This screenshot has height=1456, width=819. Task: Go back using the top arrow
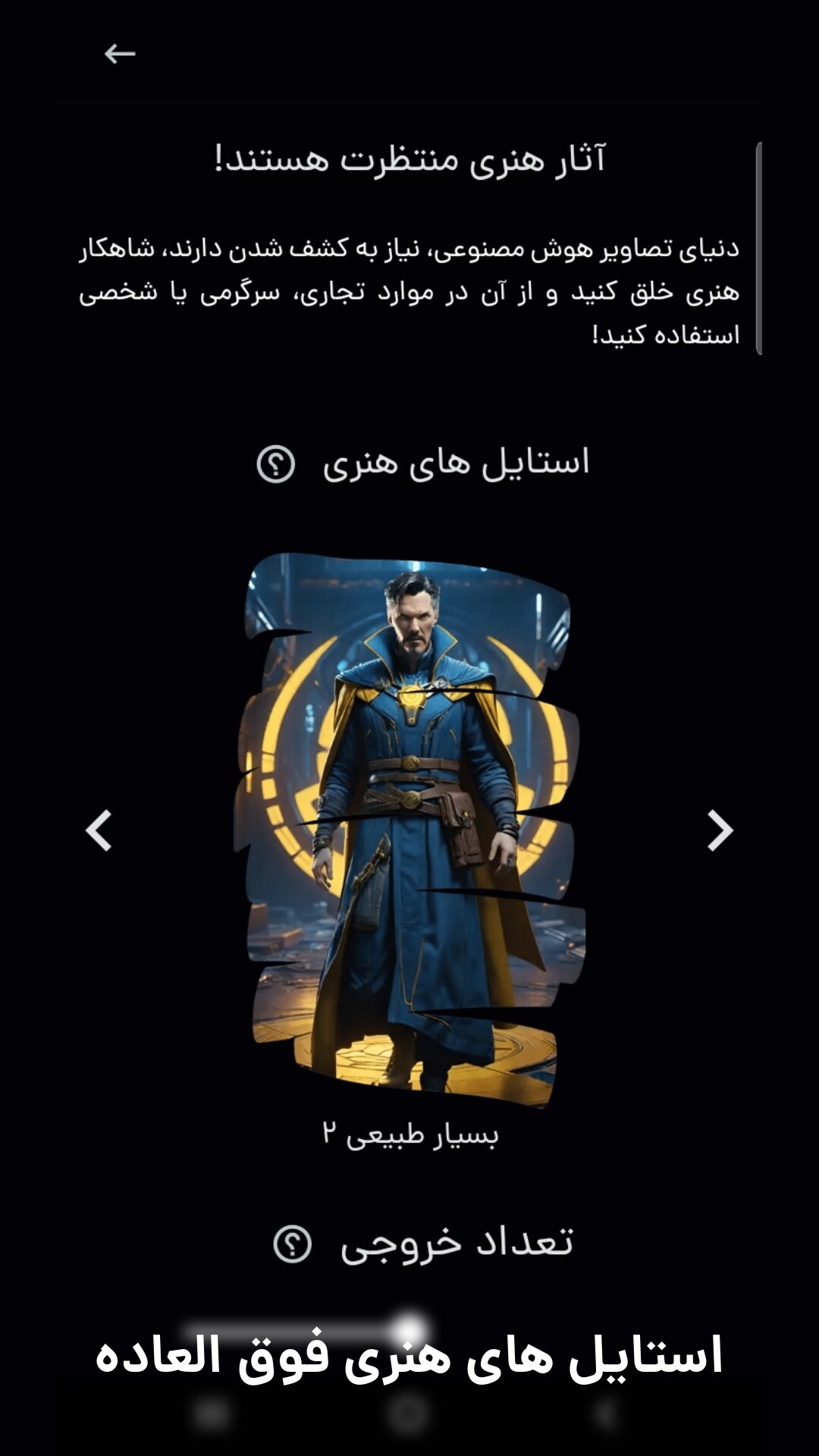pyautogui.click(x=119, y=54)
